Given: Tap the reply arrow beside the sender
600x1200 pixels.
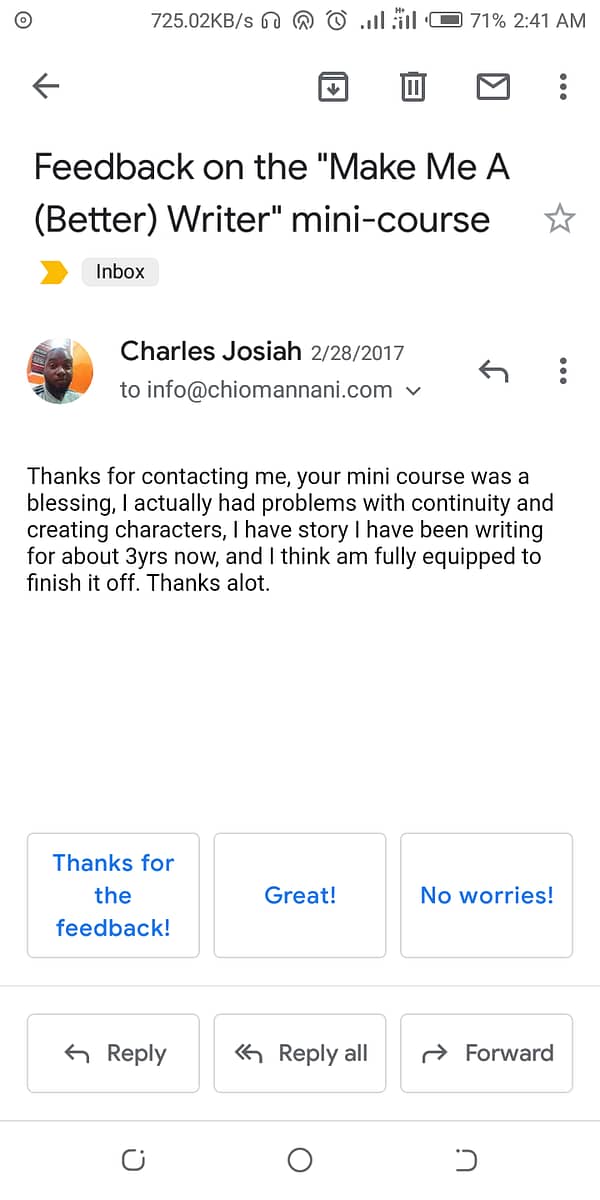Looking at the screenshot, I should [493, 371].
